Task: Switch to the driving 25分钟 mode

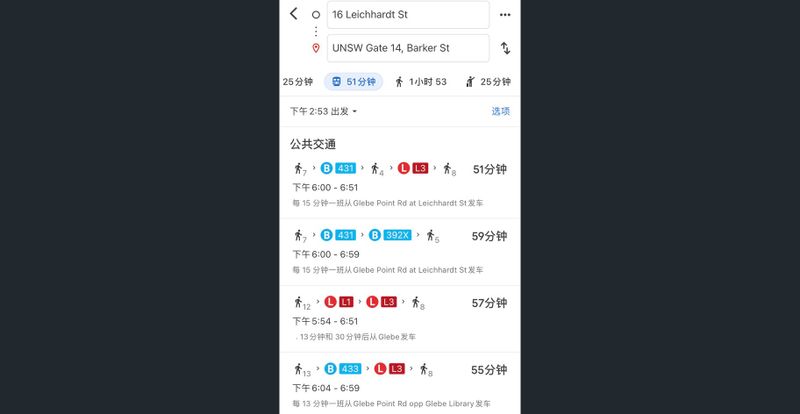Action: coord(297,82)
